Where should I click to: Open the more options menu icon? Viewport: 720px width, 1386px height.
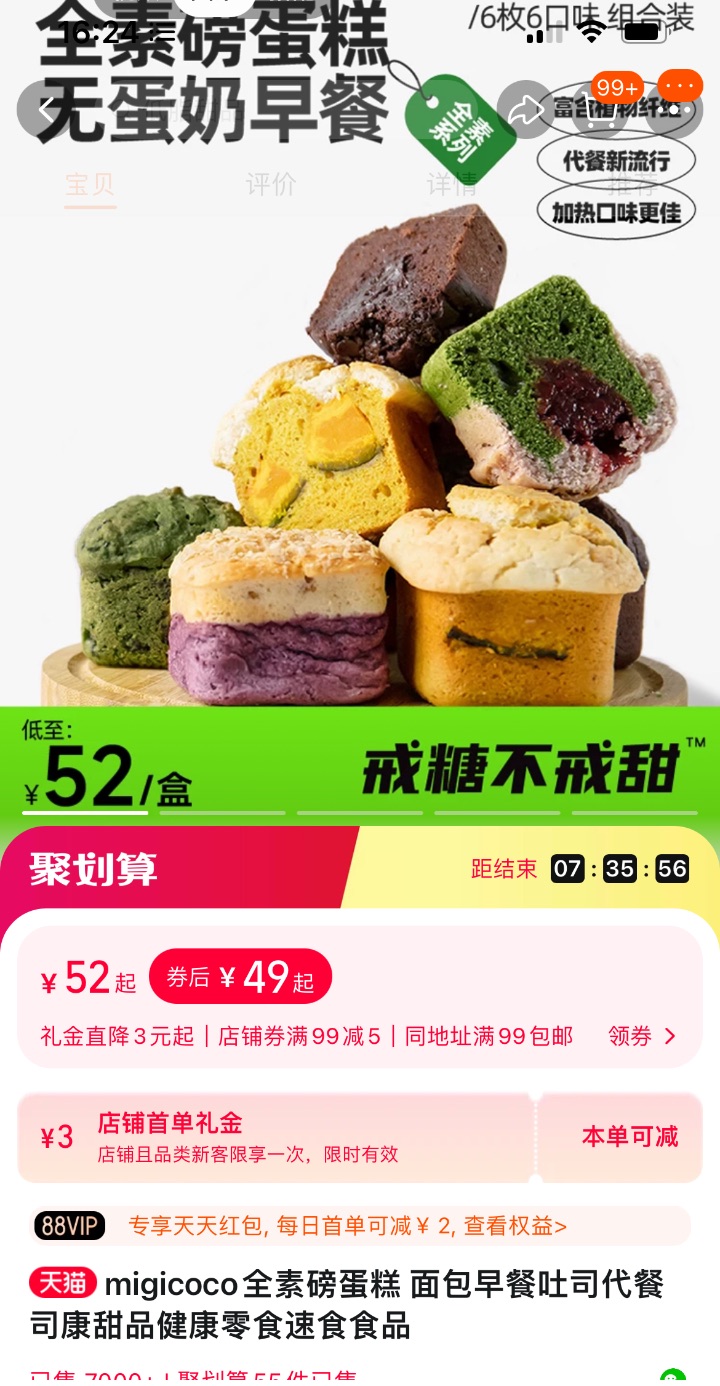point(672,109)
